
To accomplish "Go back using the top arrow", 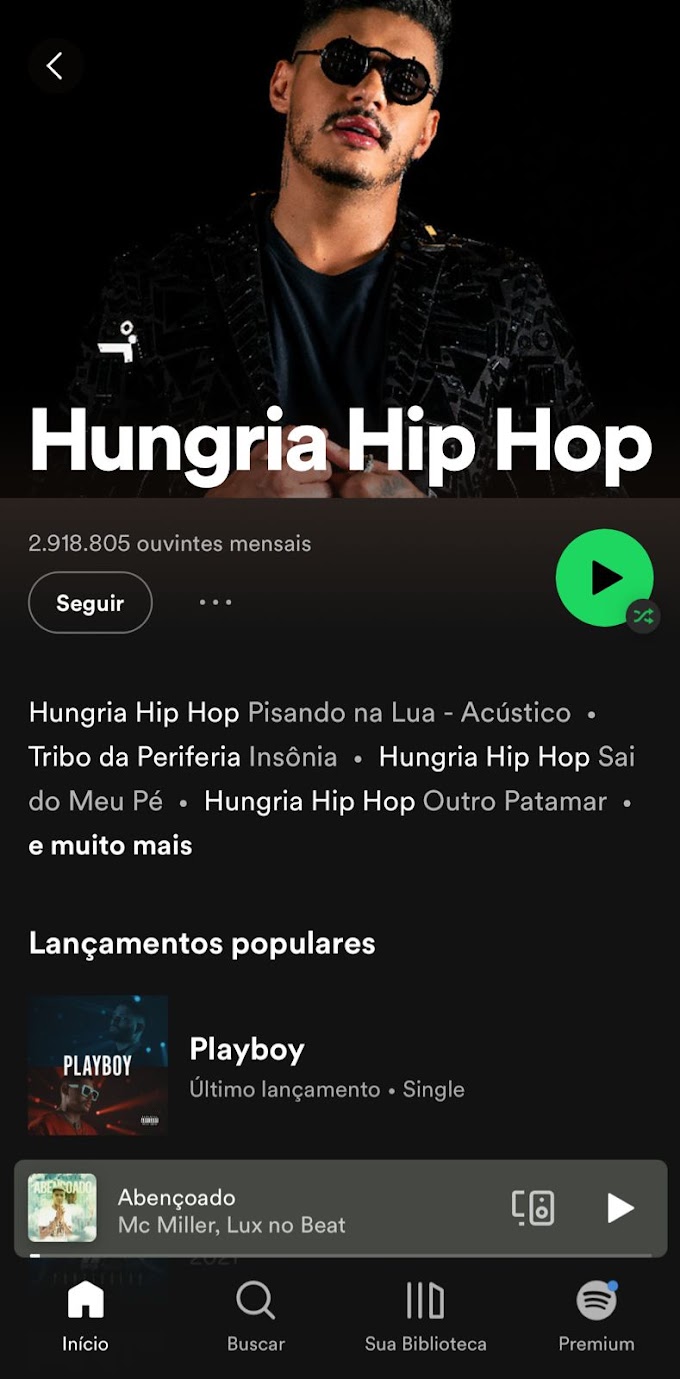I will [x=55, y=67].
